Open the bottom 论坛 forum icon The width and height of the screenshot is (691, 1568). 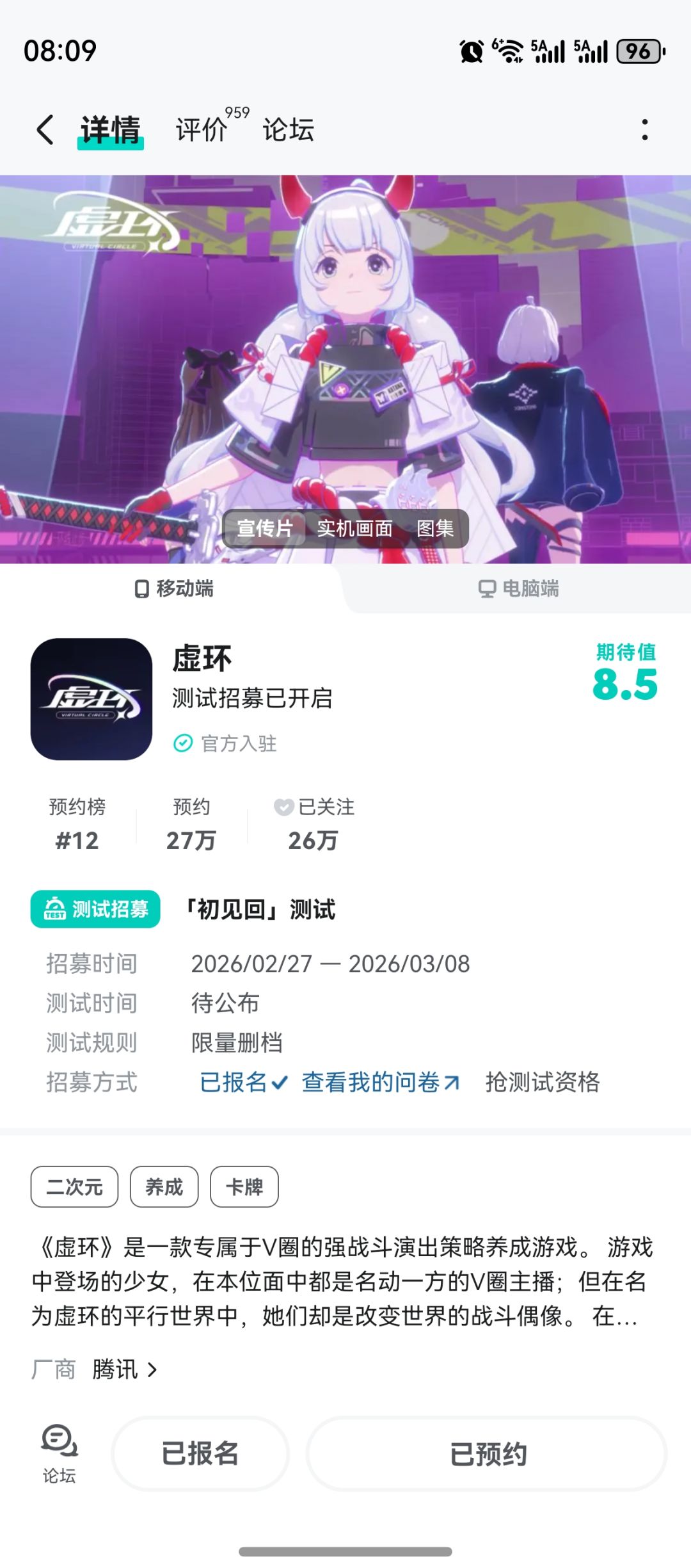coord(59,1453)
